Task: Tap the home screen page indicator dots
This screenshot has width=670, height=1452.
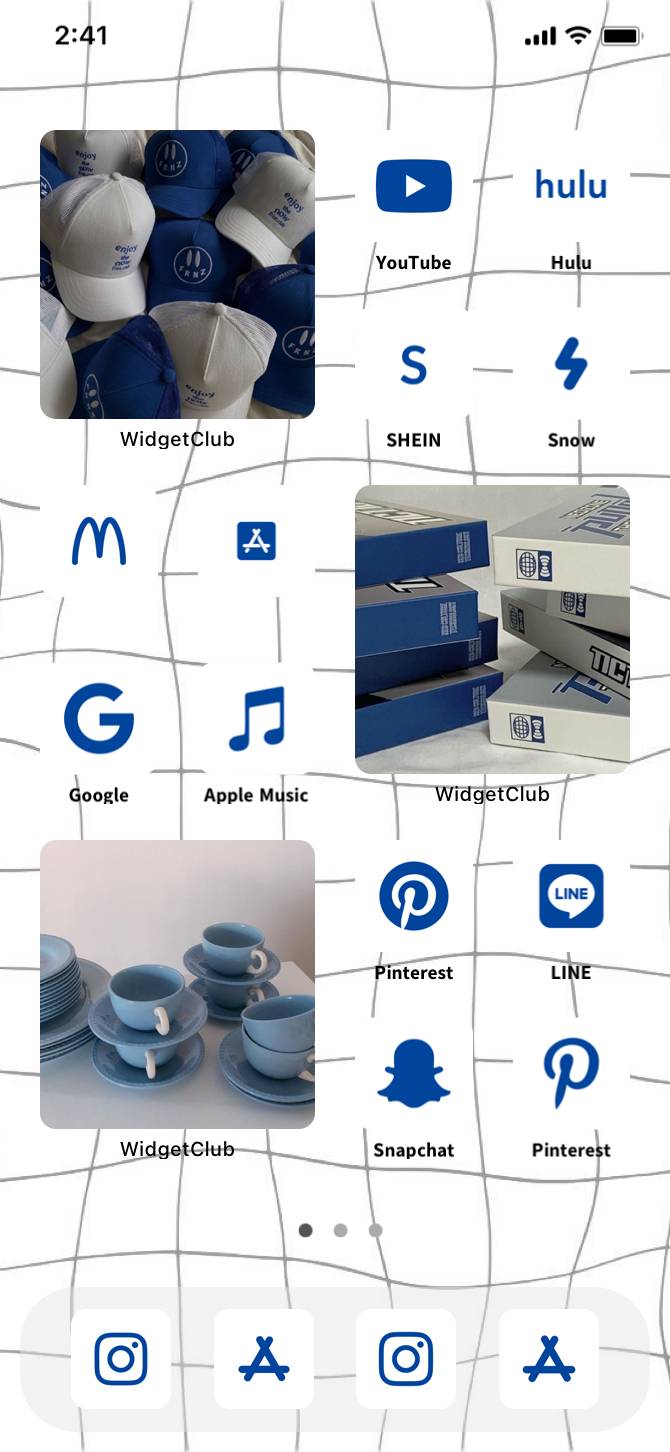Action: 340,1230
